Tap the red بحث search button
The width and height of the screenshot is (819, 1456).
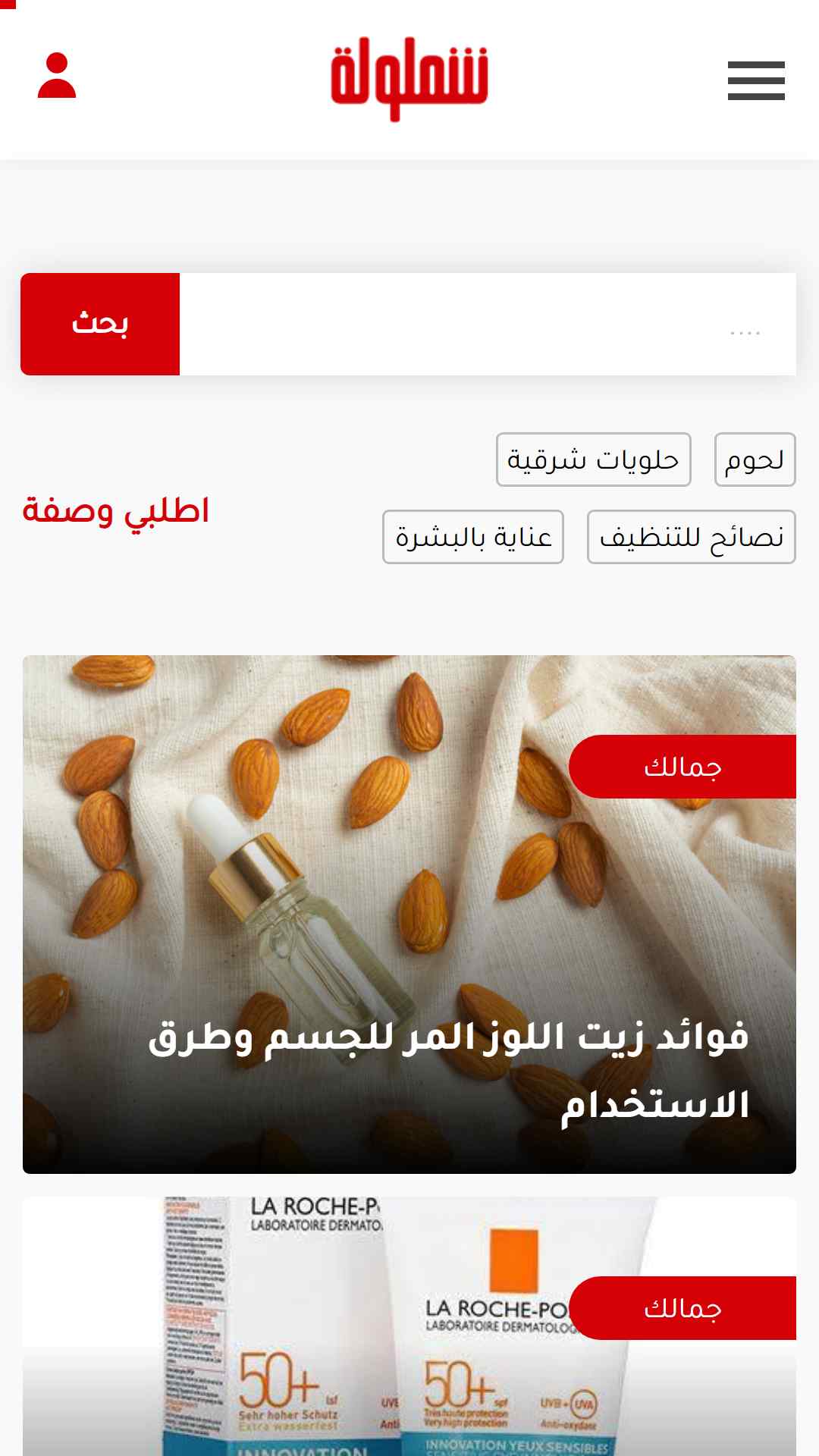click(x=100, y=325)
